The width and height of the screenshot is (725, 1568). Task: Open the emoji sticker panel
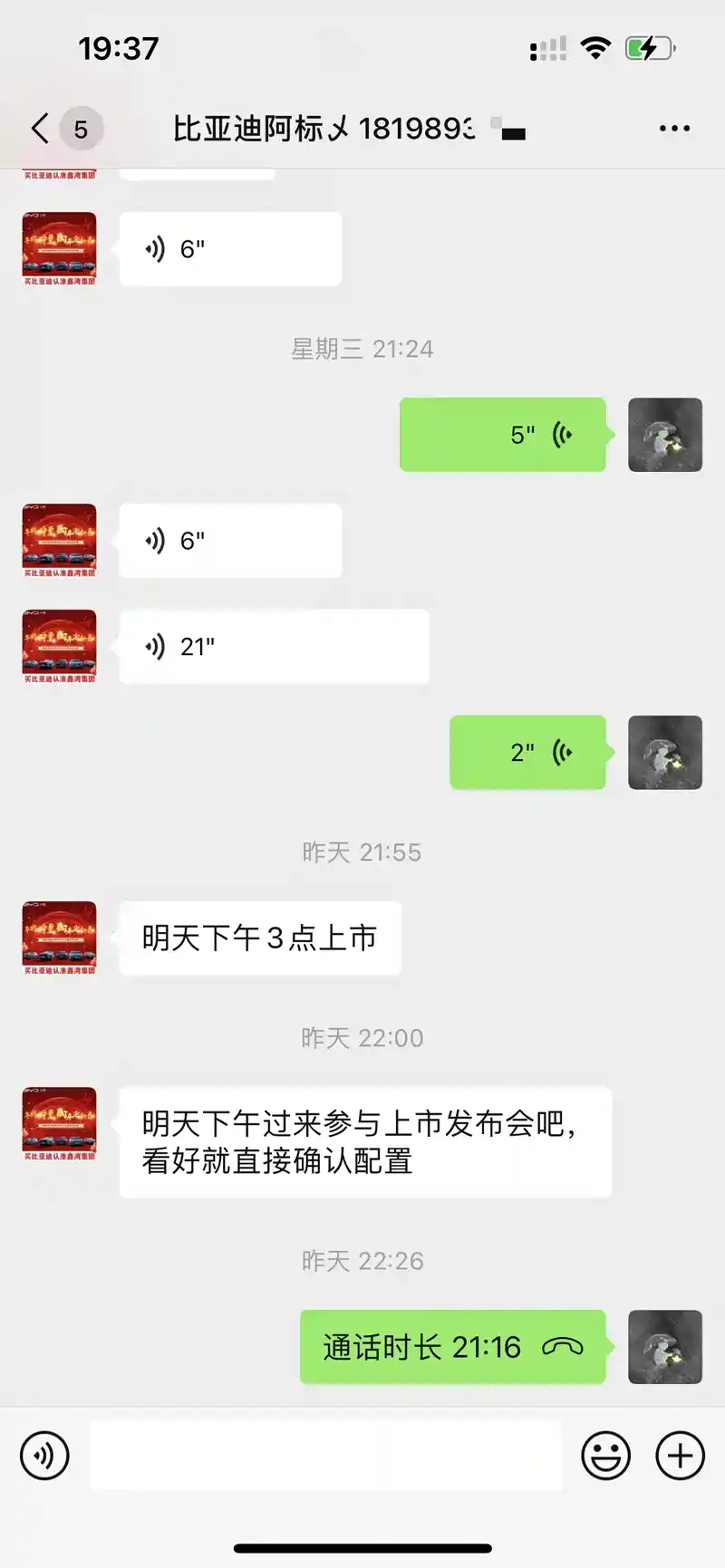(x=605, y=1456)
